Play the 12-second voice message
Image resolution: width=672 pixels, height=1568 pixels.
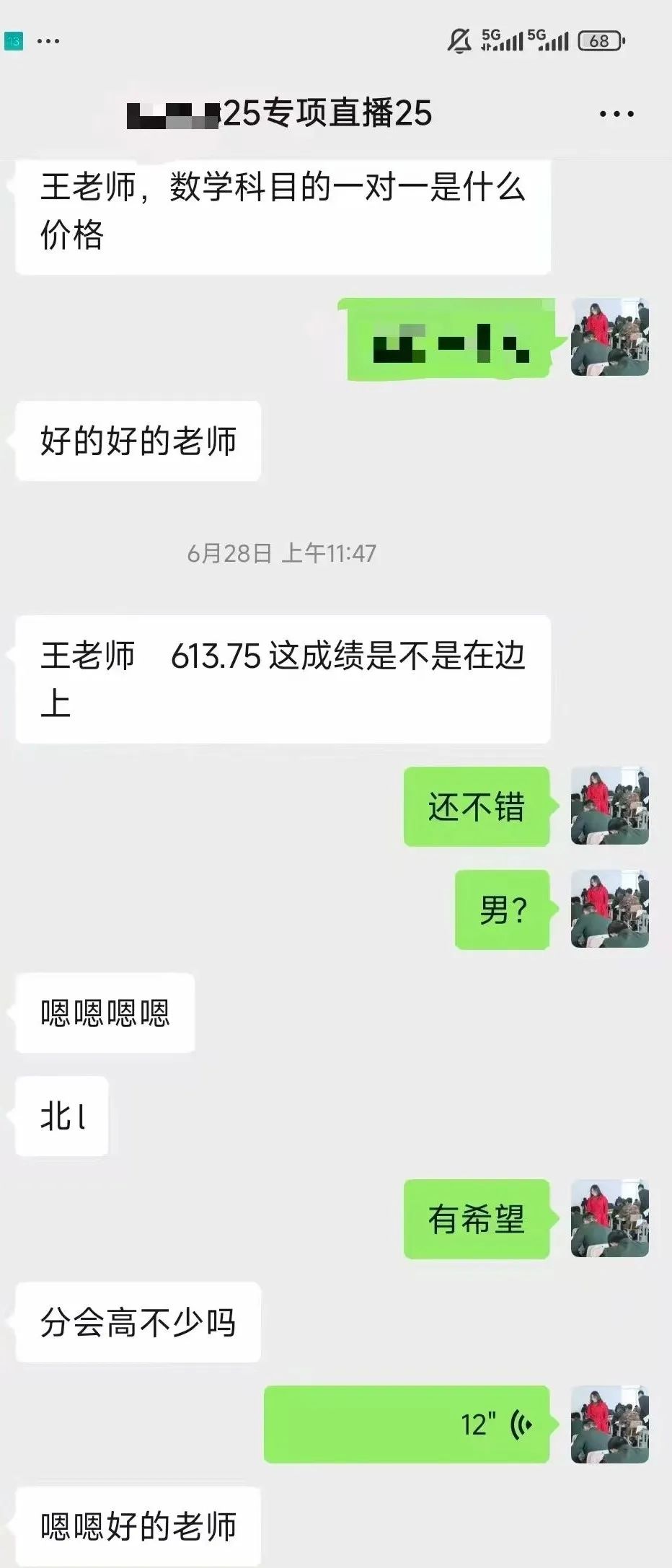click(x=407, y=1424)
